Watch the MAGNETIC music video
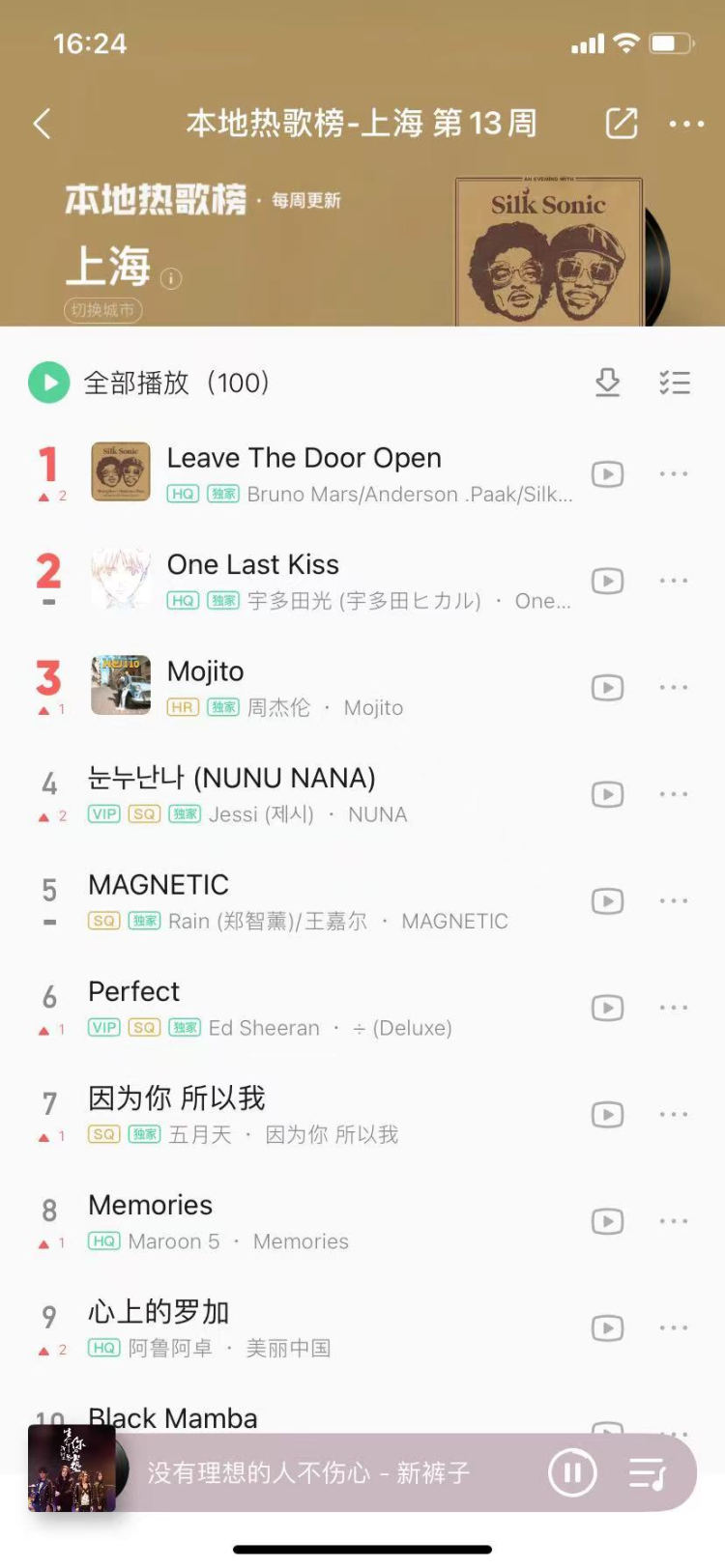This screenshot has width=725, height=1568. coord(607,901)
